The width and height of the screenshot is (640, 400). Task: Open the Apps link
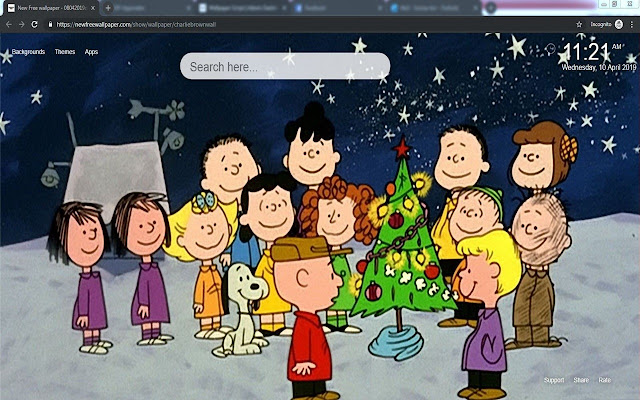91,51
